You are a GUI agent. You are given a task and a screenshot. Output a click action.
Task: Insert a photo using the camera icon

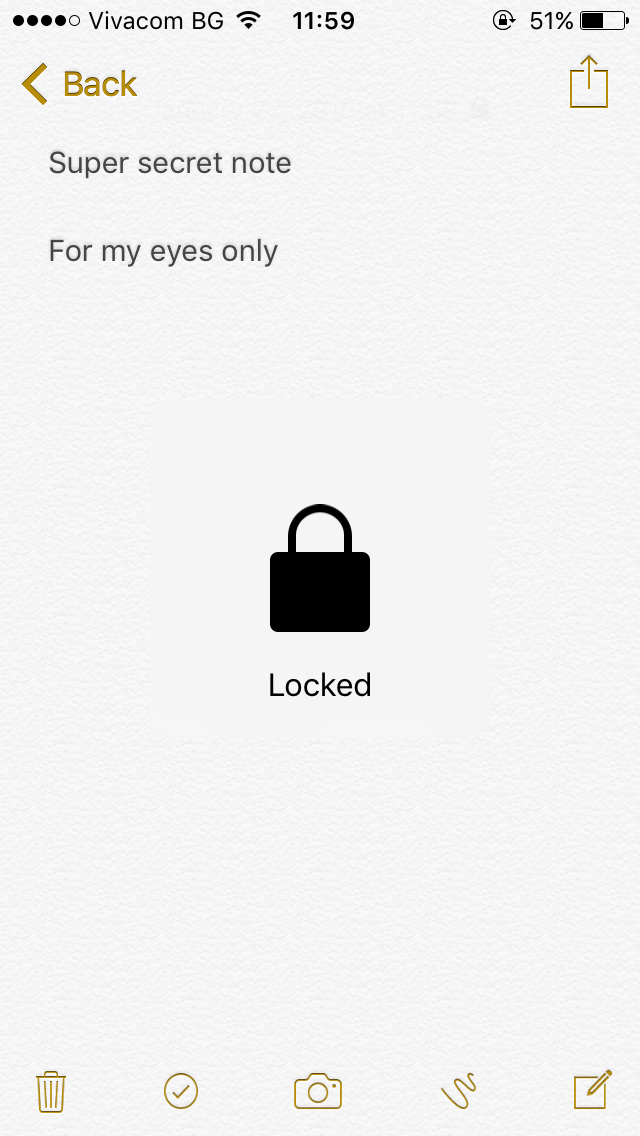[318, 1090]
